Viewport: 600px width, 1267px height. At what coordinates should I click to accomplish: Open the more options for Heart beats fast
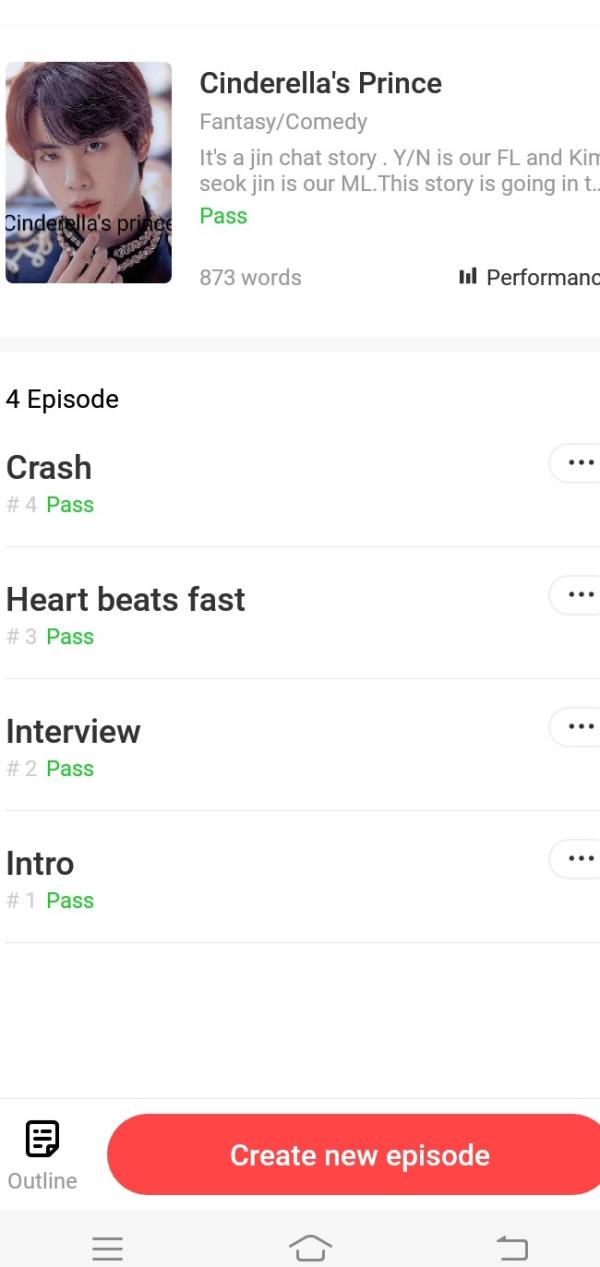tap(579, 595)
